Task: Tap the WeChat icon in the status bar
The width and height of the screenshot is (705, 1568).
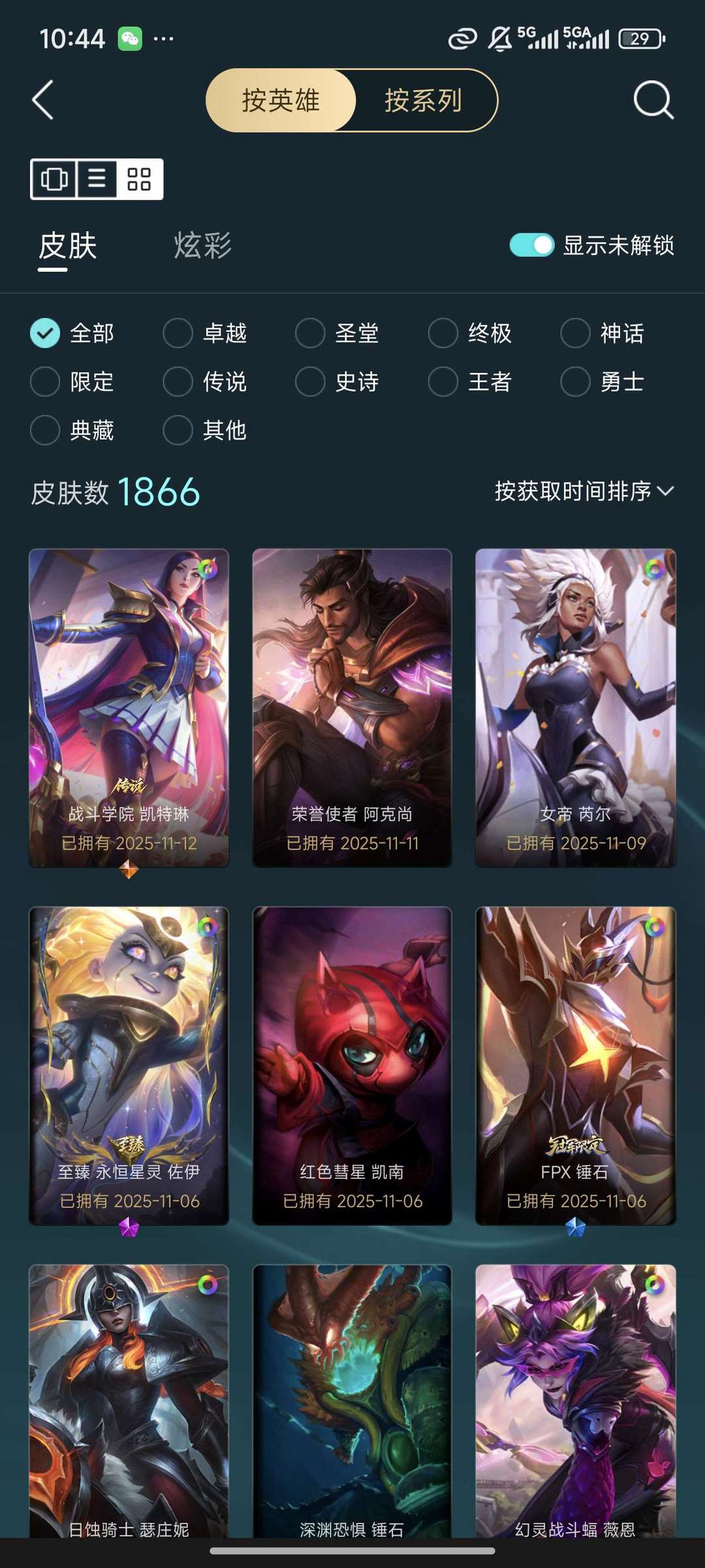Action: click(x=129, y=39)
